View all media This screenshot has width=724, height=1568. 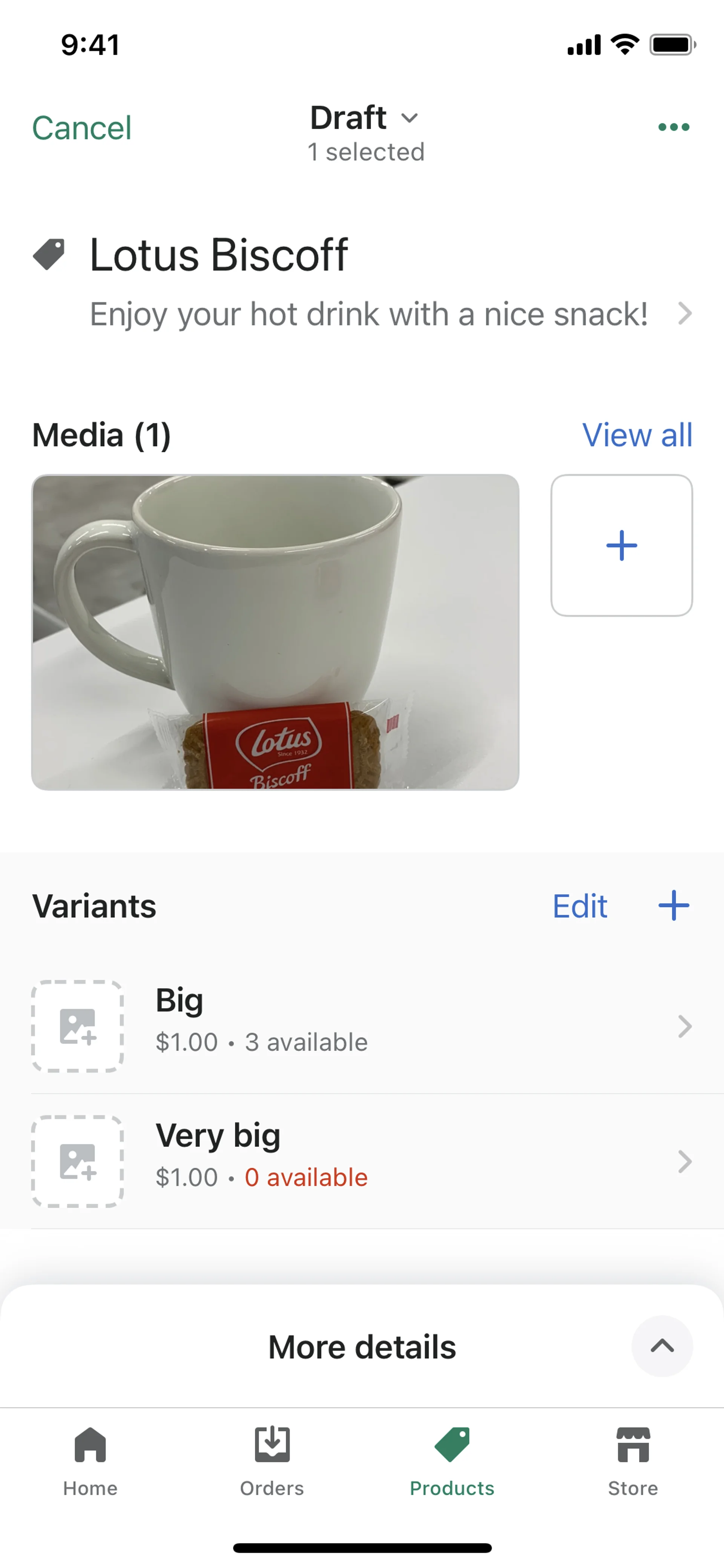[x=637, y=435]
